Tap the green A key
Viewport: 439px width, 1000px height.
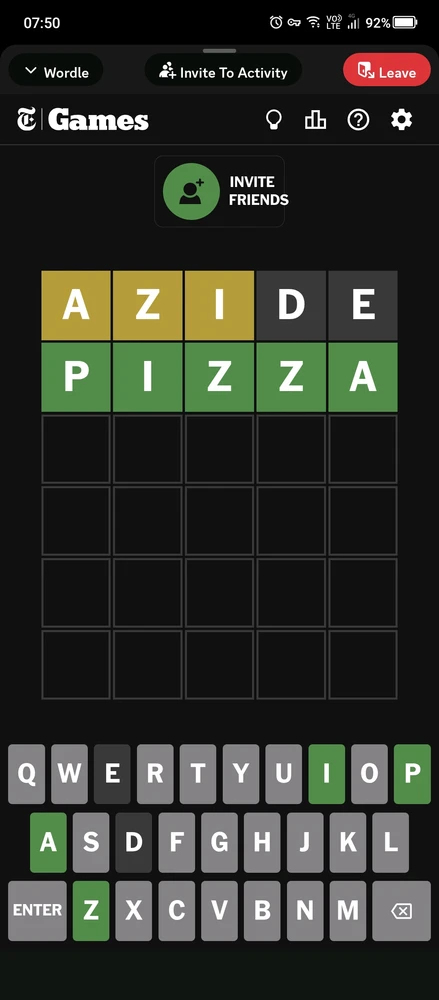tap(48, 842)
